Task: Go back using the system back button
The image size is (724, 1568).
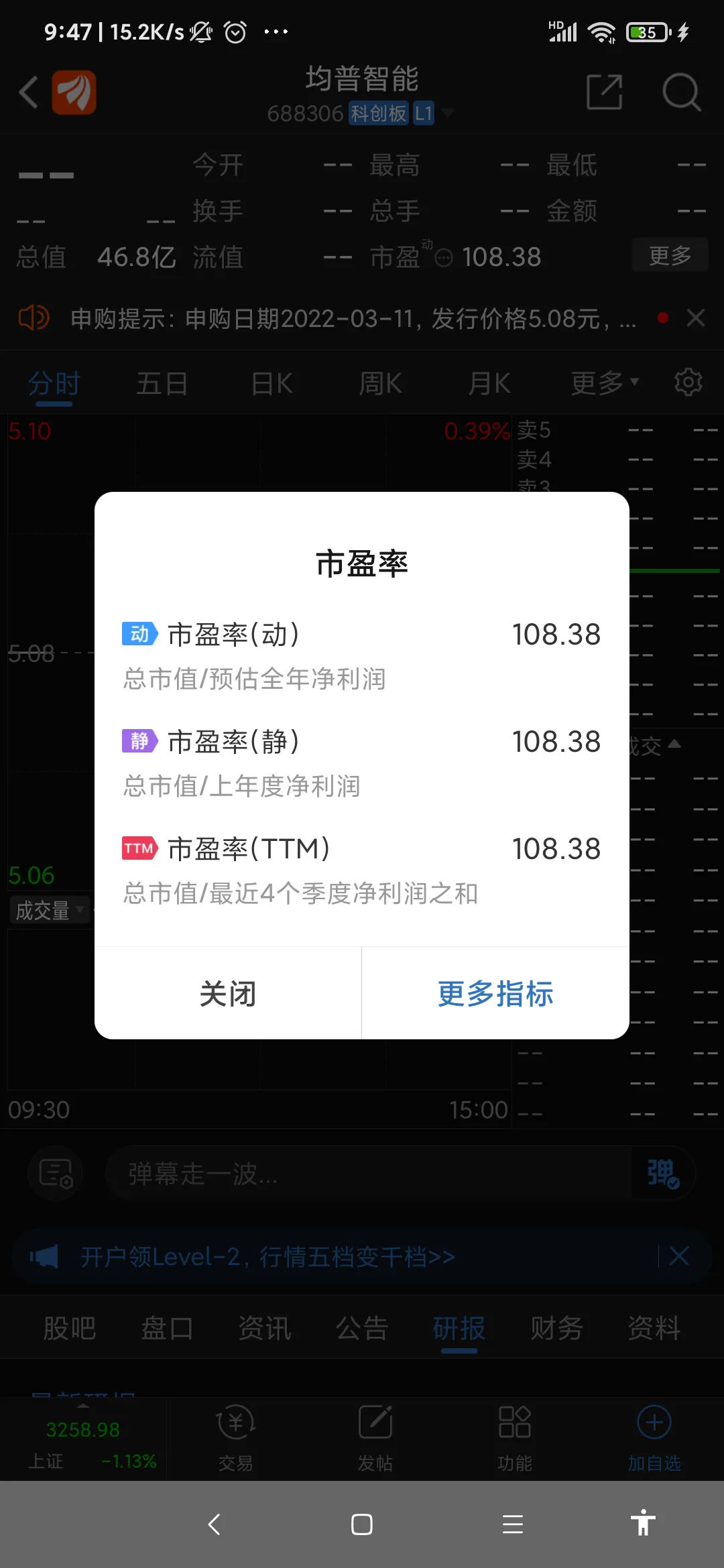Action: tap(215, 1524)
